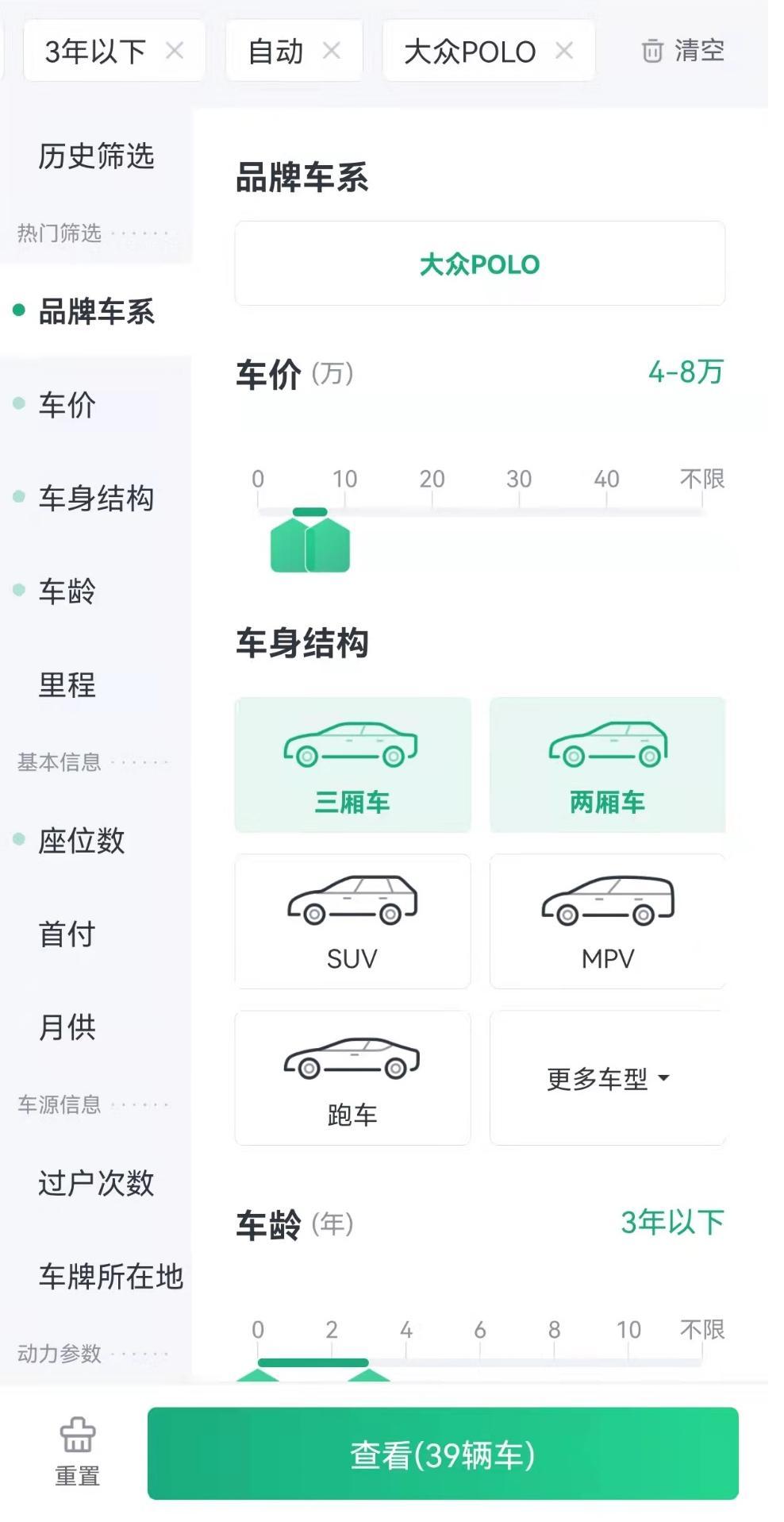View the 39 matching cars

point(443,1454)
